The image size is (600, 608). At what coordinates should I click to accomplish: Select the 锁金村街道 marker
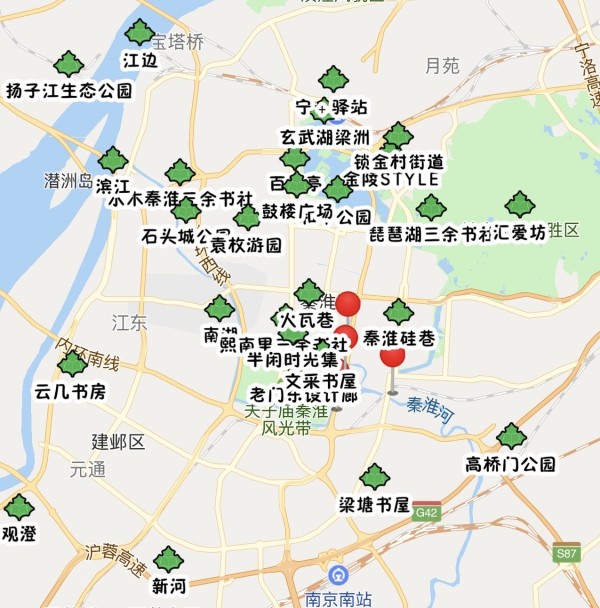(398, 136)
